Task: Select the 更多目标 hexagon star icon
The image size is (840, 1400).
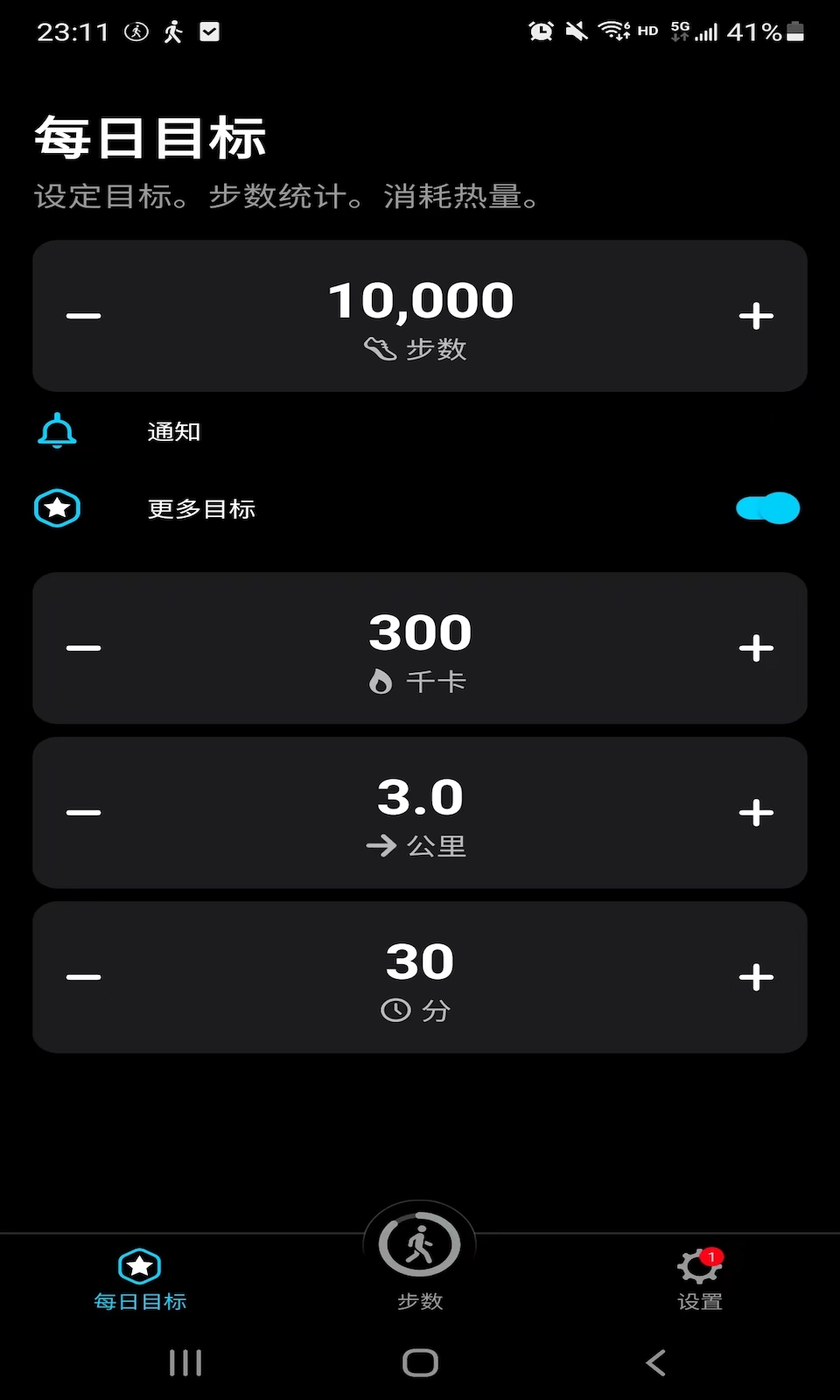Action: [x=57, y=507]
